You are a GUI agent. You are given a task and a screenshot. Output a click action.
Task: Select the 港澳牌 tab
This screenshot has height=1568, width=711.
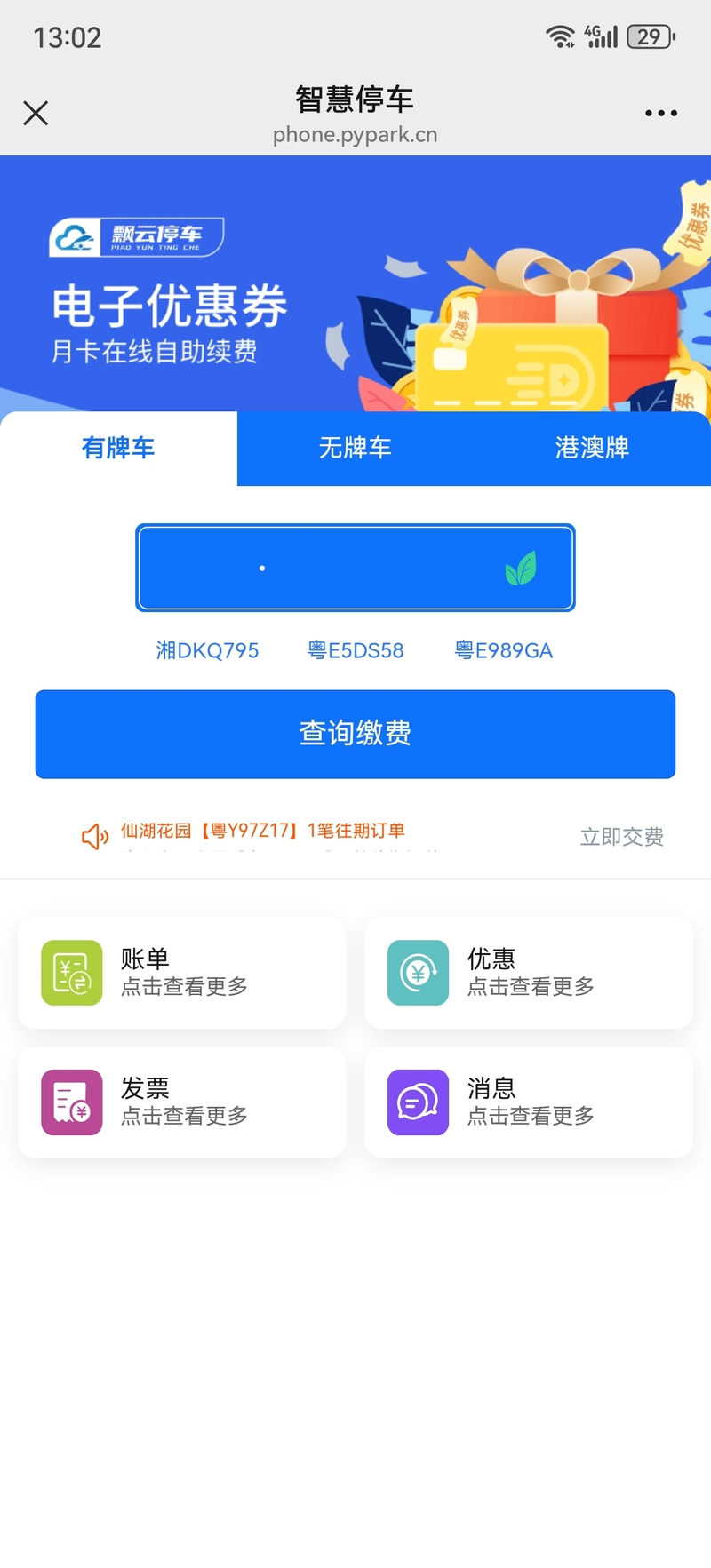point(592,448)
